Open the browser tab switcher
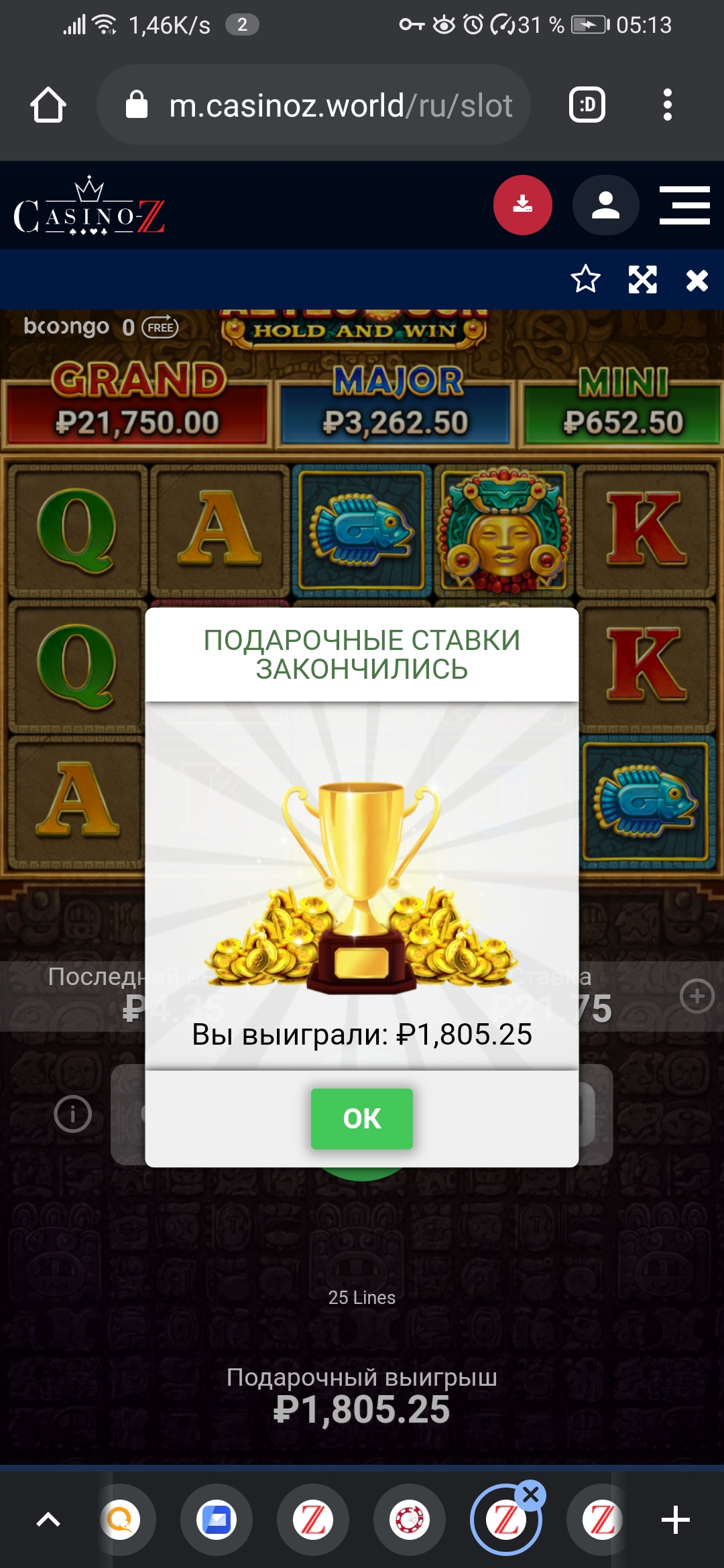This screenshot has height=1568, width=724. 587,105
